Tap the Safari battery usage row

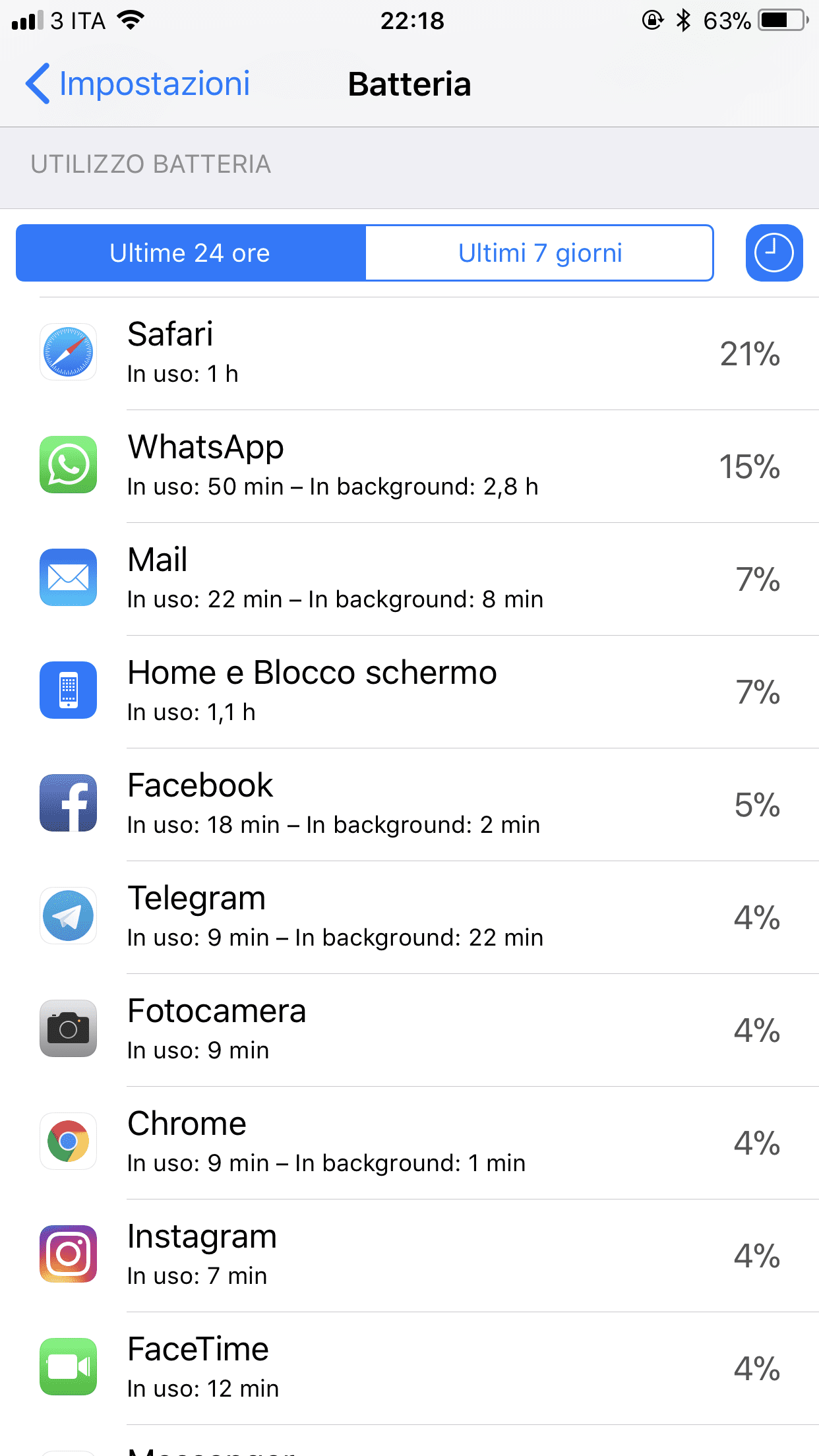[409, 353]
